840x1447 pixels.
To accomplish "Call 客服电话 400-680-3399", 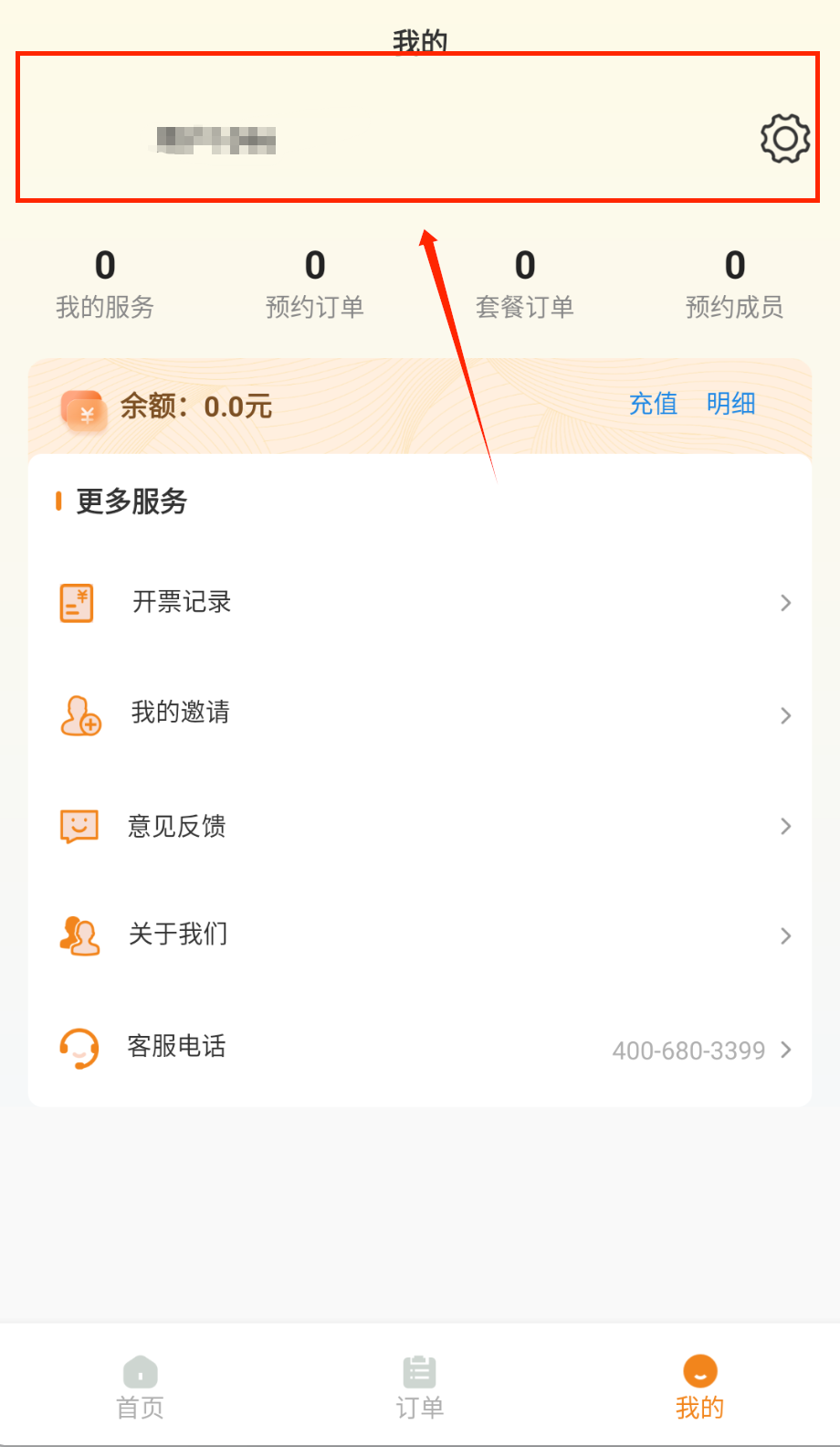I will (x=420, y=1048).
